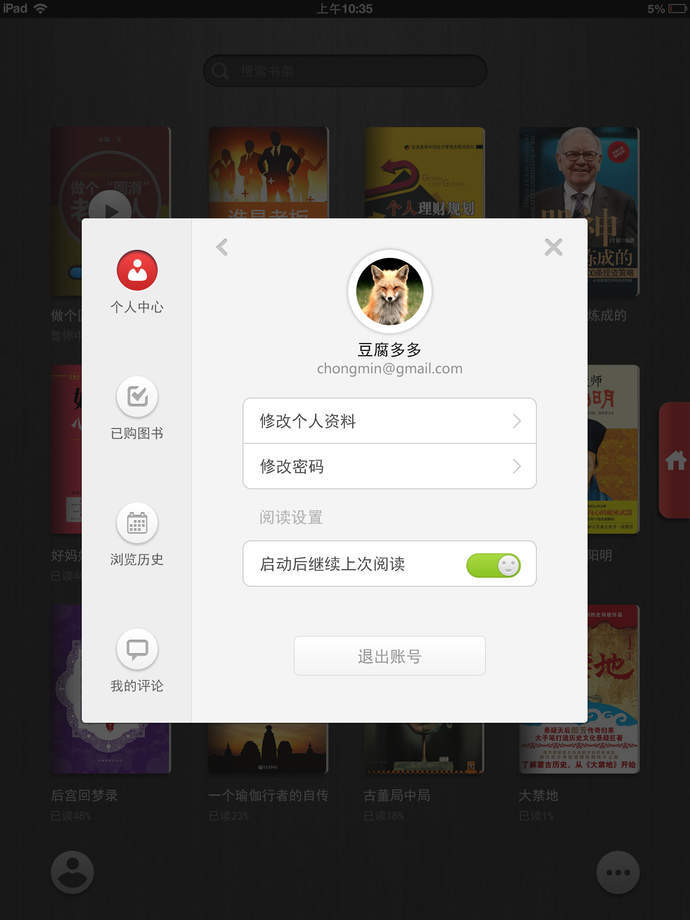The height and width of the screenshot is (920, 690).
Task: Toggle 启动后继续上次阅读 switch off
Action: pos(493,565)
